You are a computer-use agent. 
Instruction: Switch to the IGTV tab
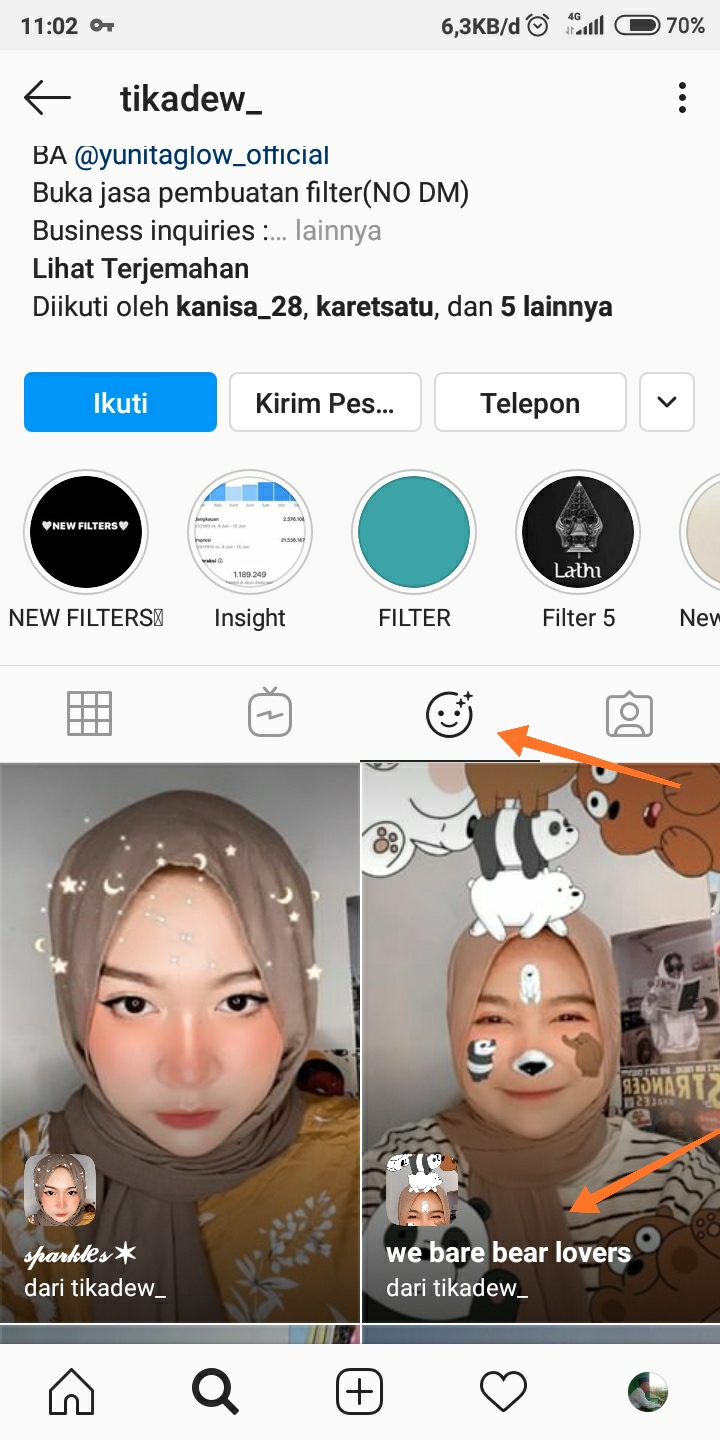tap(270, 715)
